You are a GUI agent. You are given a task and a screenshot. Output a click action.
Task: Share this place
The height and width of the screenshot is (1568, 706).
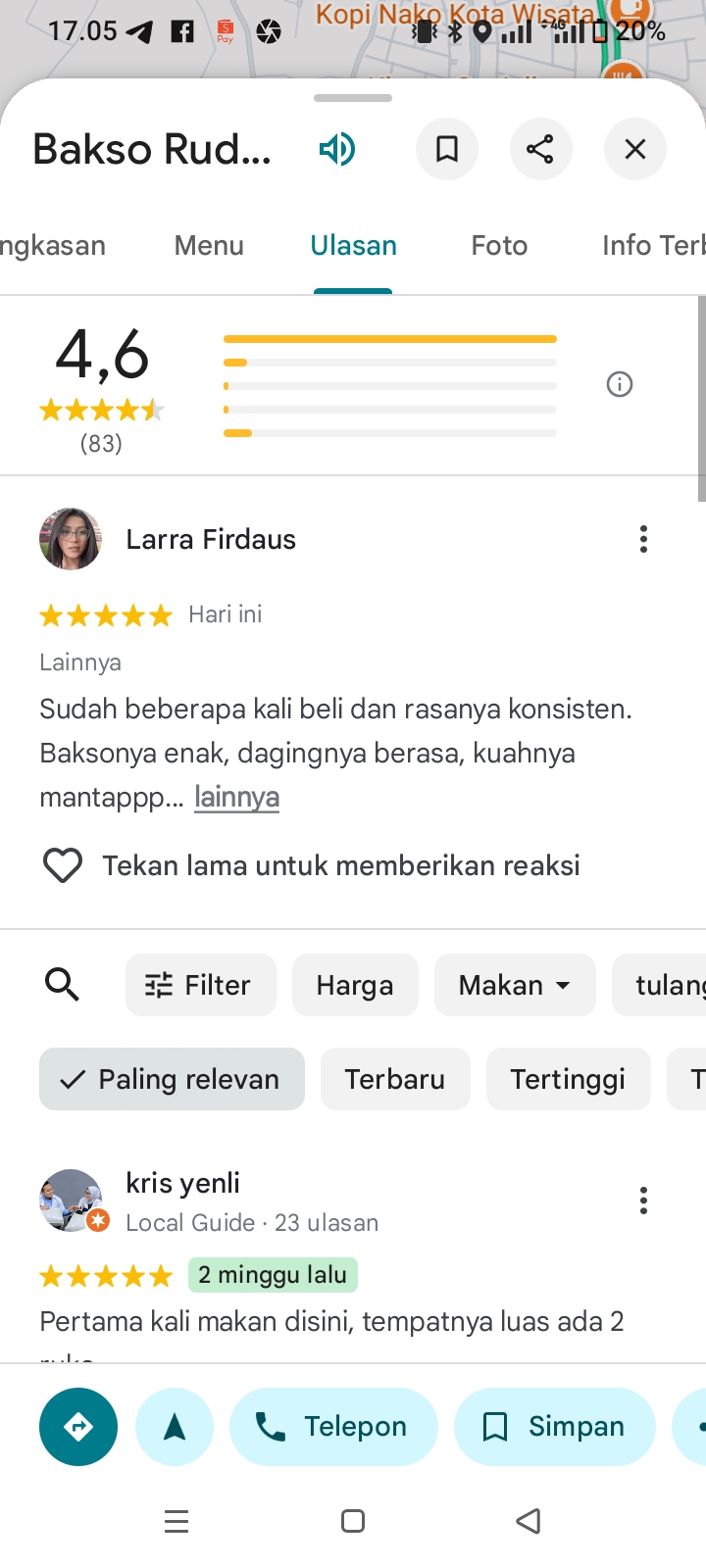pyautogui.click(x=540, y=149)
